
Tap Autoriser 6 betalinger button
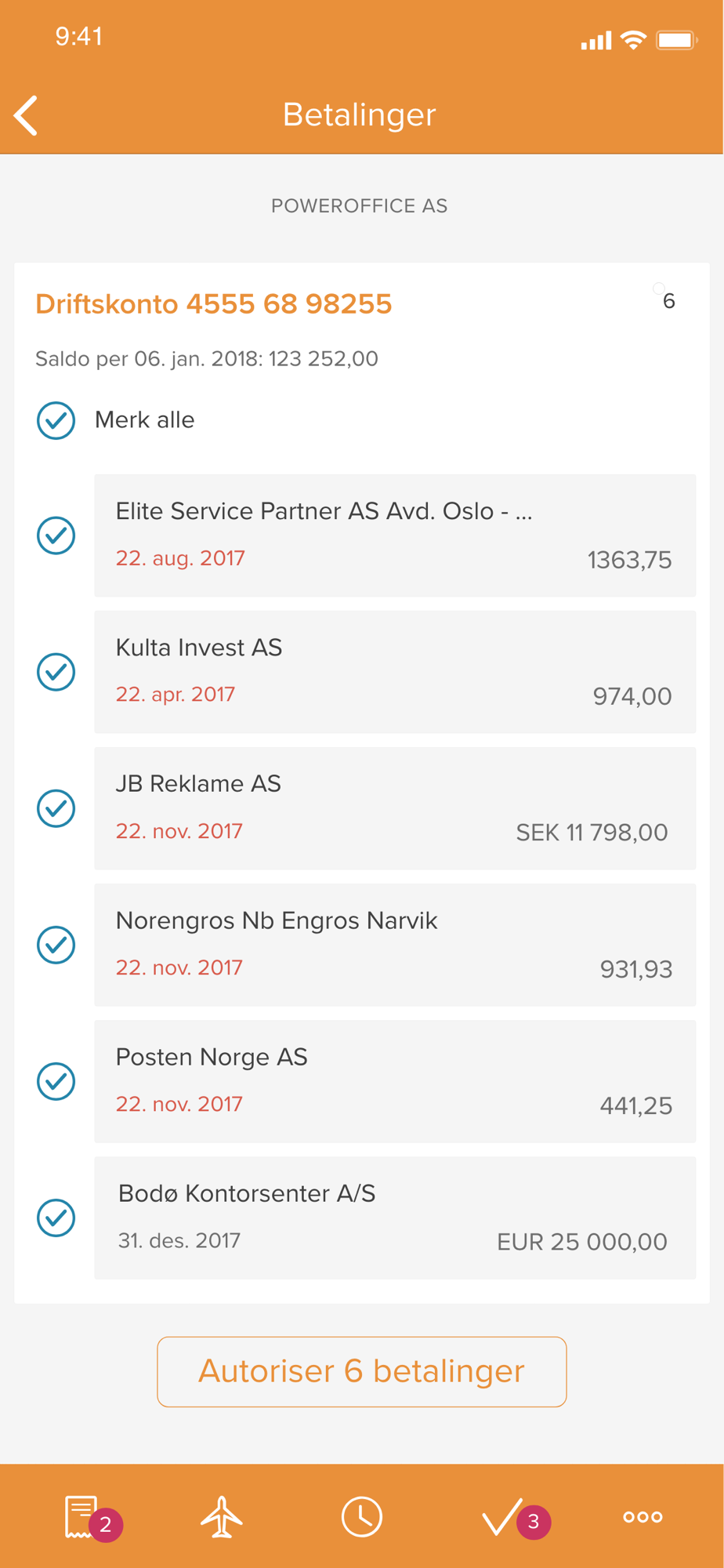362,1371
